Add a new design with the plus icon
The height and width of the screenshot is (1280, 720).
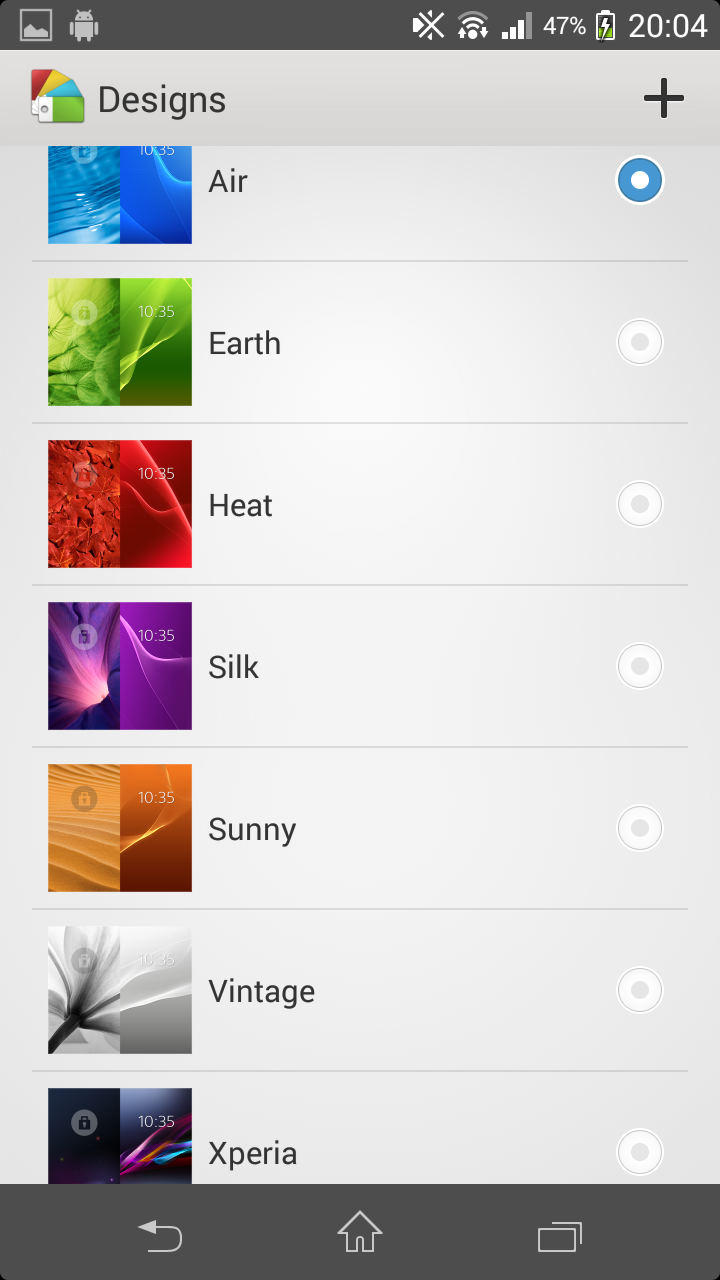pyautogui.click(x=663, y=98)
